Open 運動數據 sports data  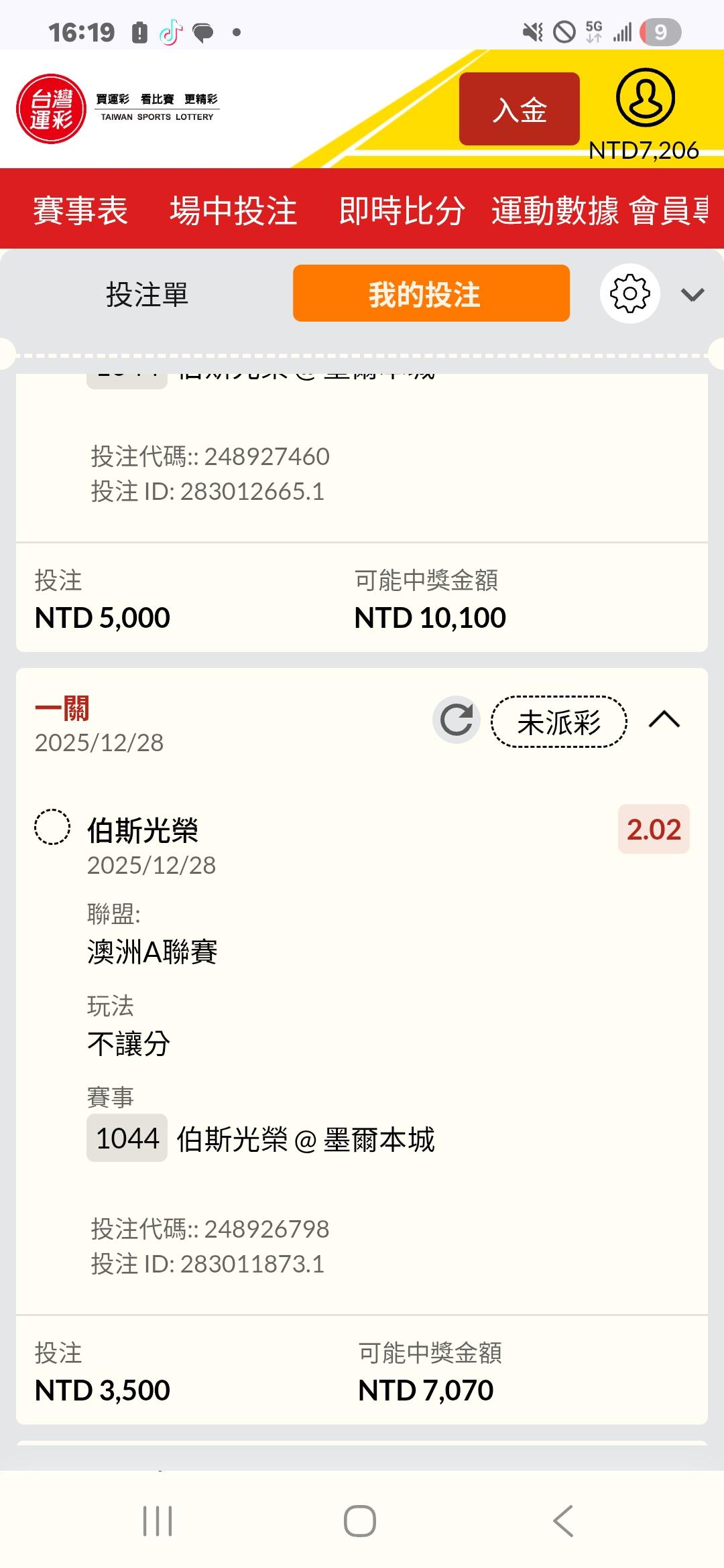[x=554, y=210]
